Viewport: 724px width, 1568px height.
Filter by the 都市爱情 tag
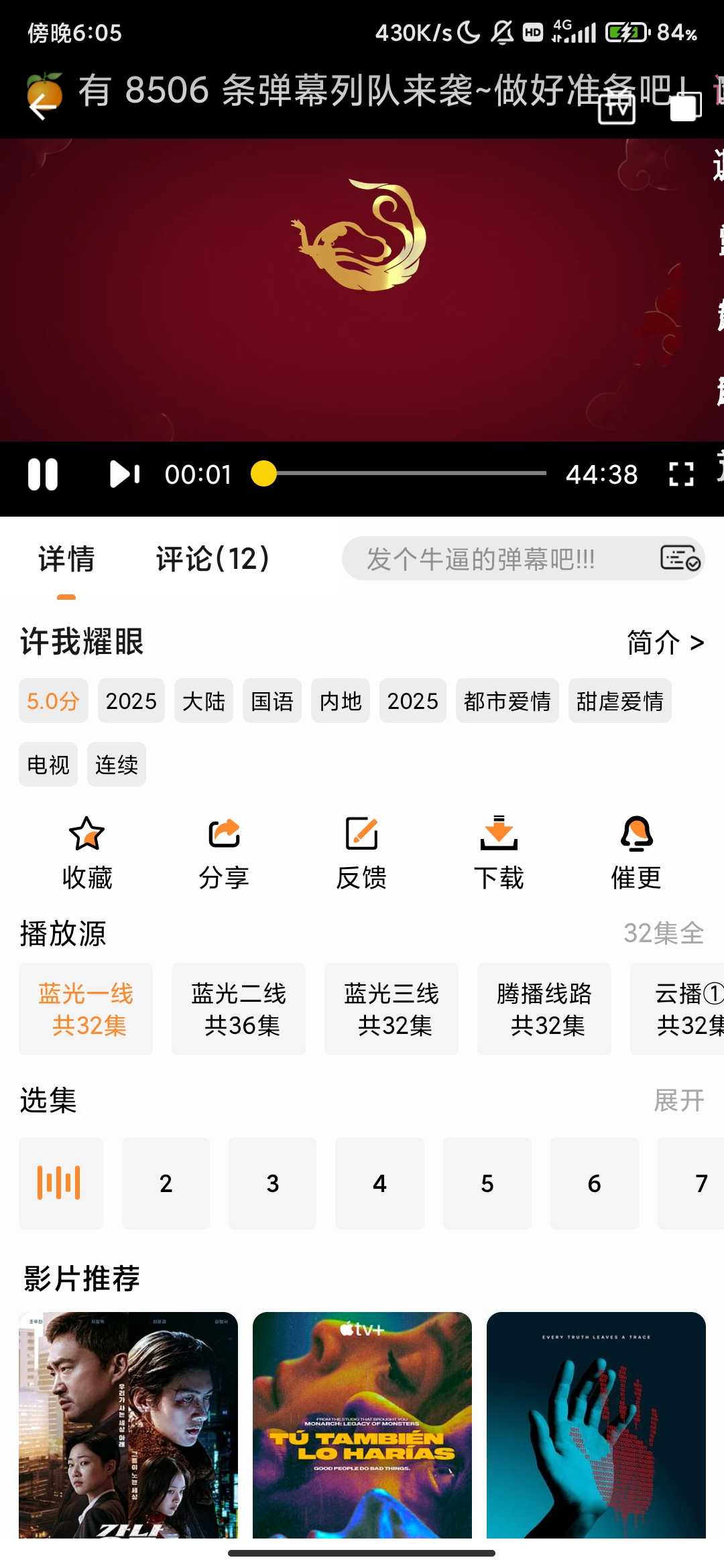click(x=507, y=701)
